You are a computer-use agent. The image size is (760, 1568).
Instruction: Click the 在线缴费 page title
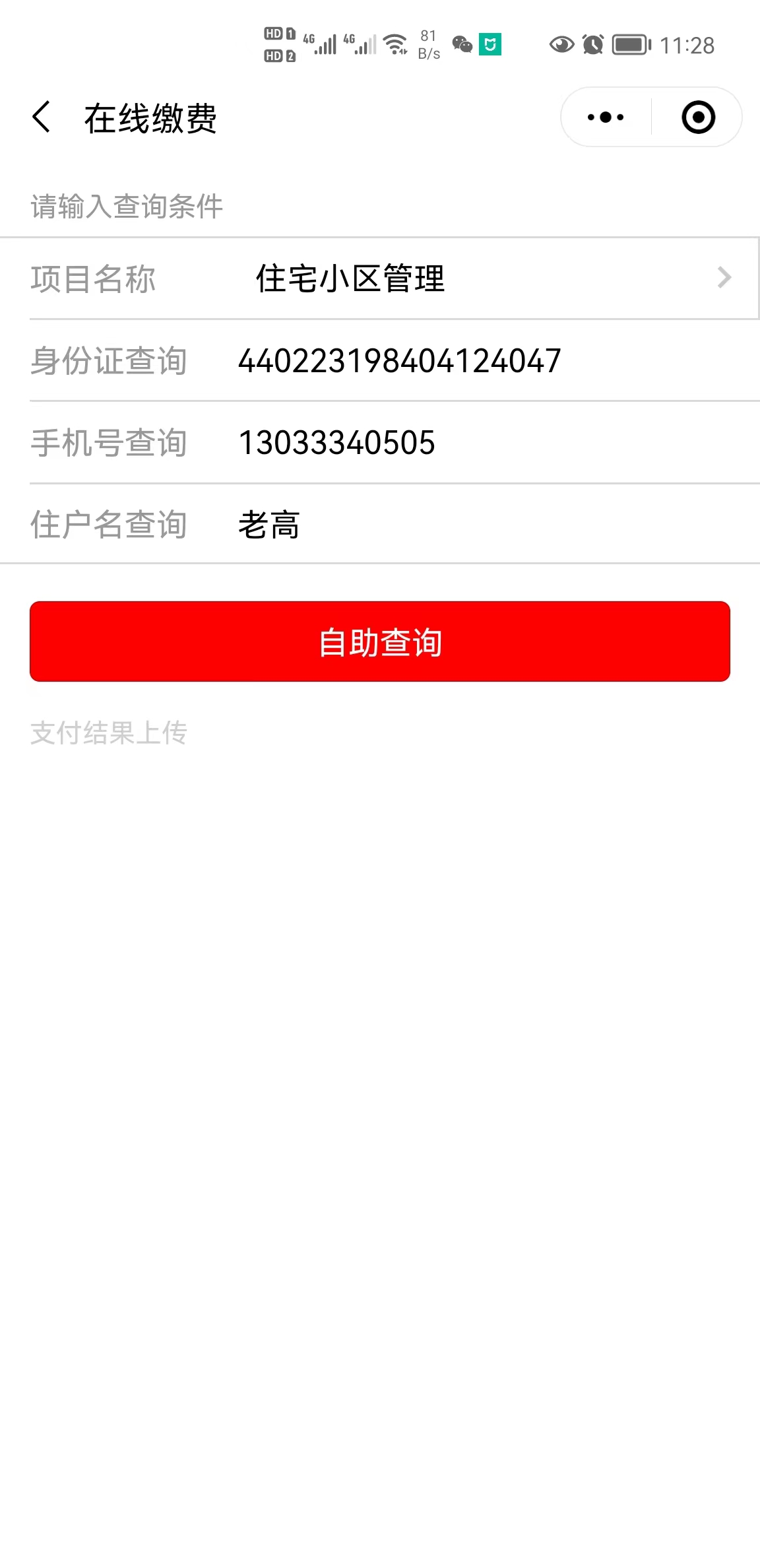(150, 119)
